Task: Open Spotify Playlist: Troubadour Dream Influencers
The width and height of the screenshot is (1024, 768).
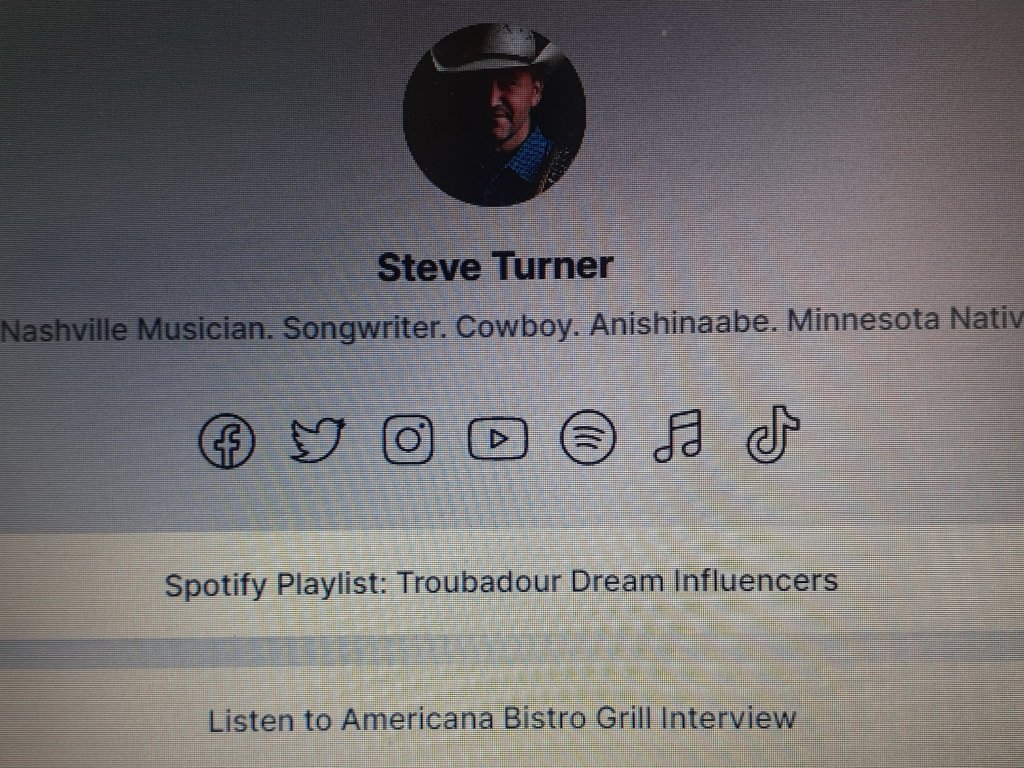Action: (501, 582)
